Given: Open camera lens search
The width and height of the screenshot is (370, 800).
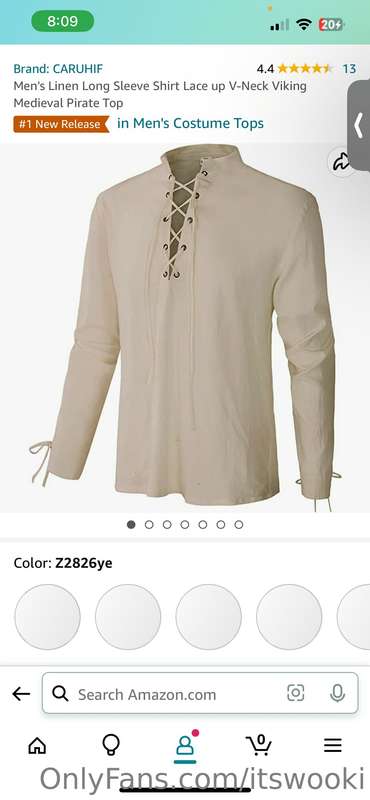Looking at the screenshot, I should (295, 693).
